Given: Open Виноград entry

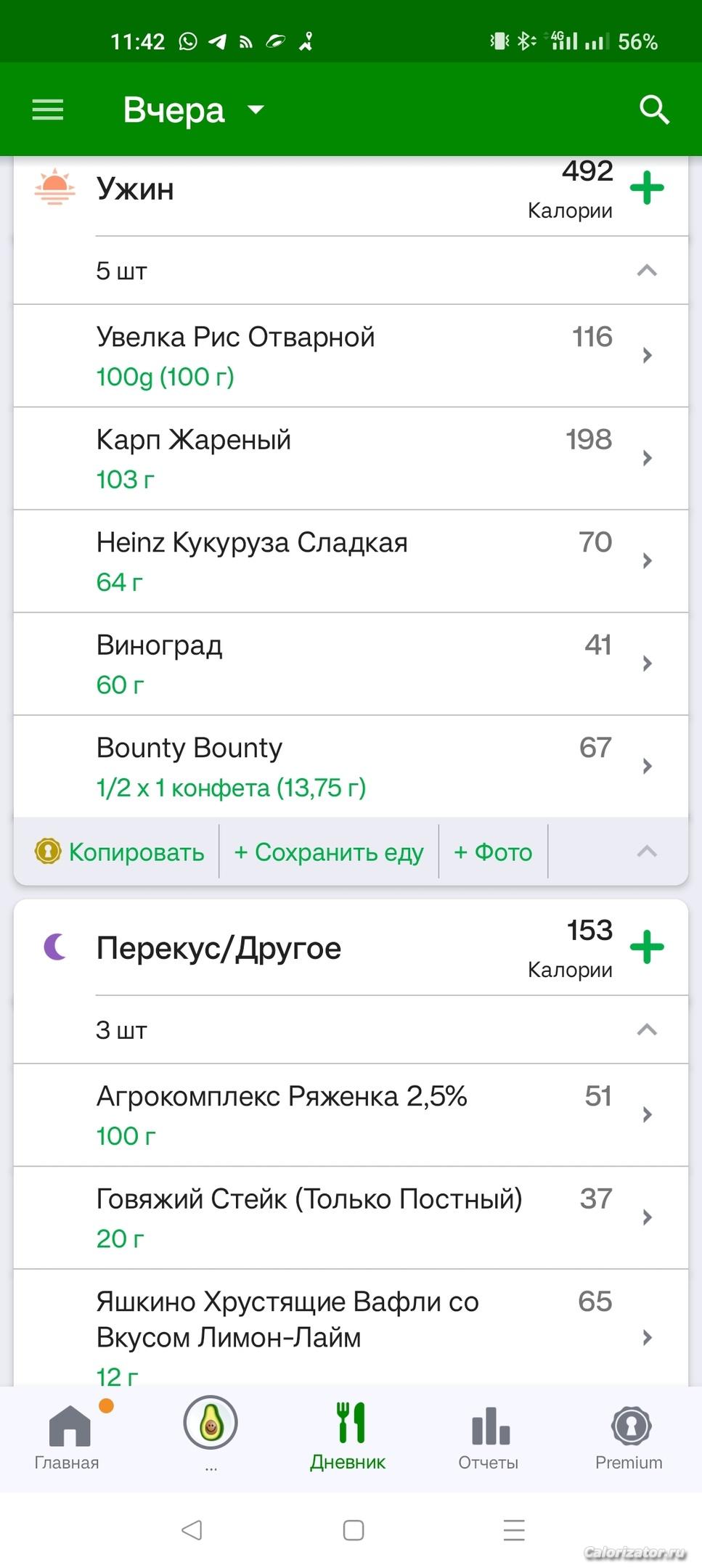Looking at the screenshot, I should tap(351, 663).
